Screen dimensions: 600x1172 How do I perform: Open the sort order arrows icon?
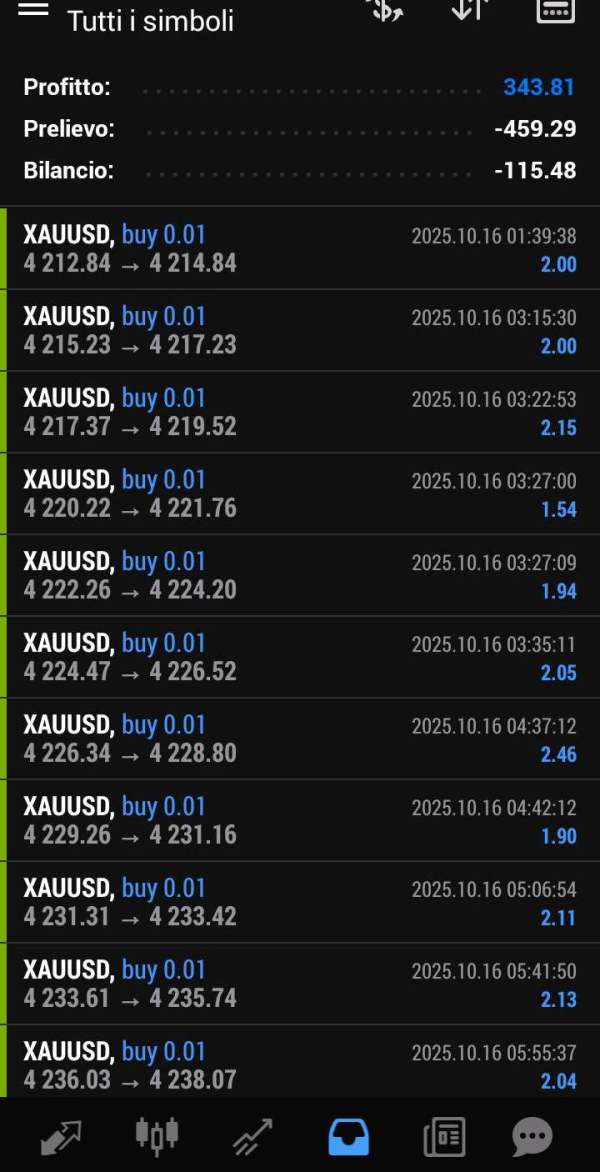[x=469, y=10]
